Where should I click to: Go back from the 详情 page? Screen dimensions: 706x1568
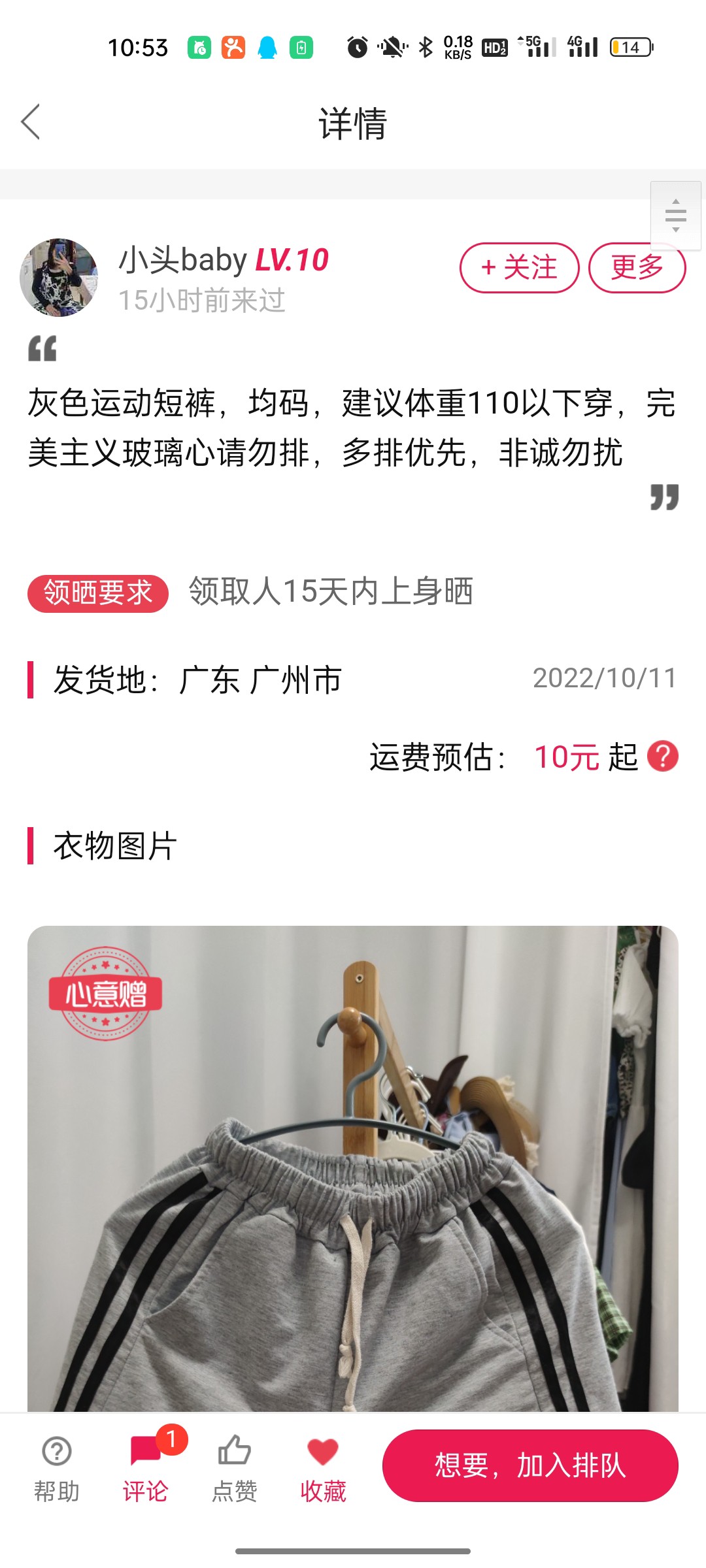click(31, 122)
